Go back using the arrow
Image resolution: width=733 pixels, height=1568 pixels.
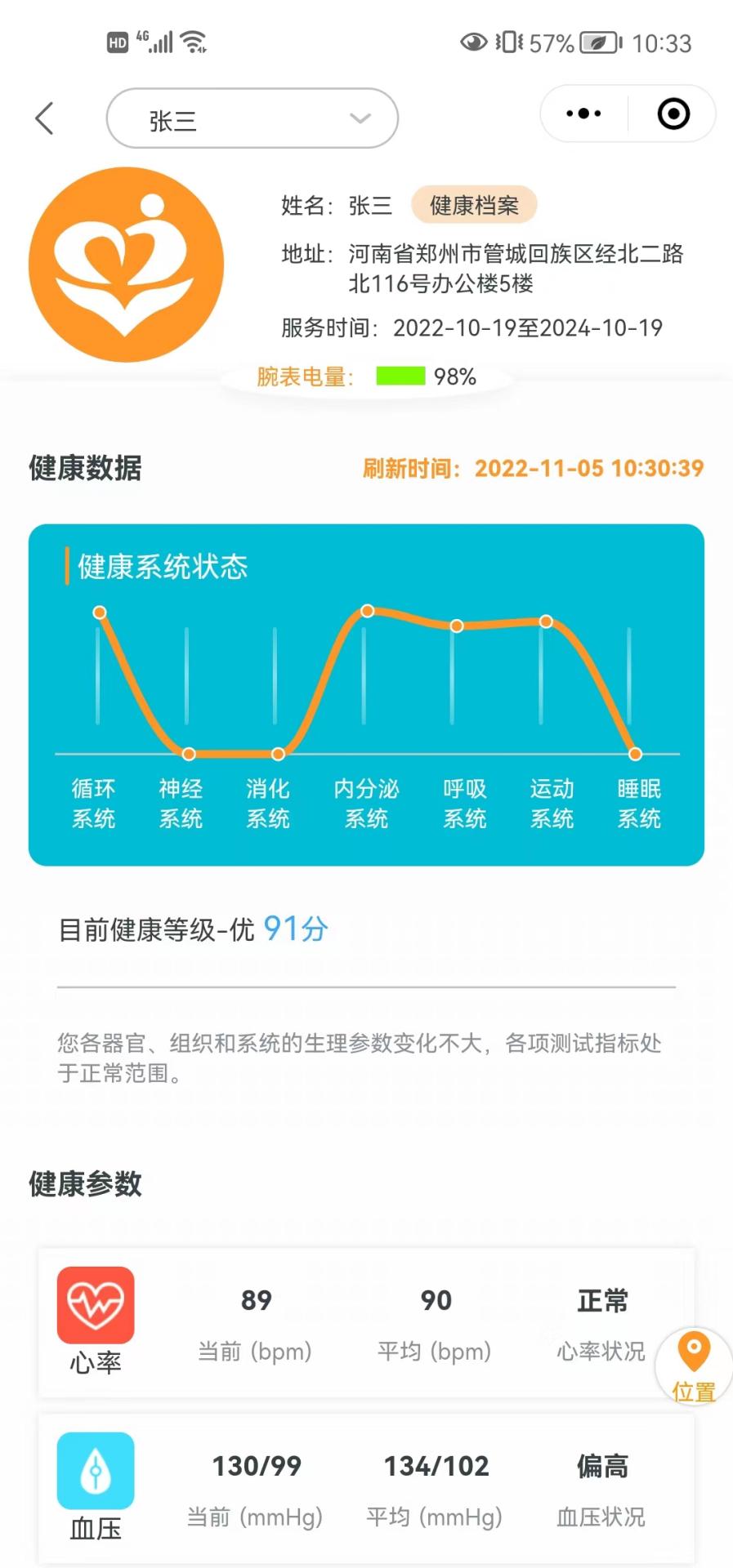46,118
